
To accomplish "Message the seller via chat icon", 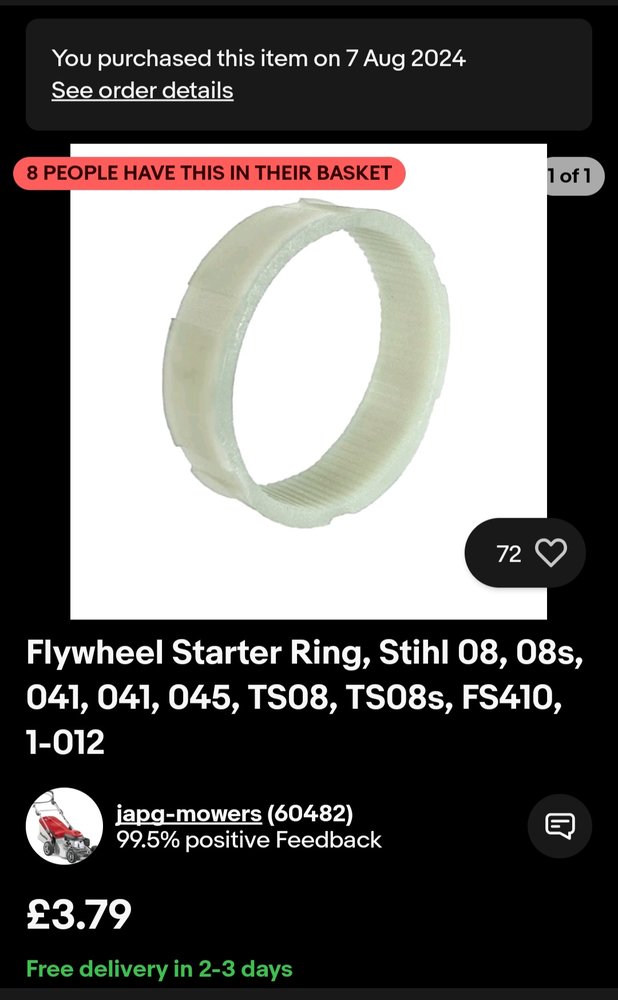I will click(559, 826).
